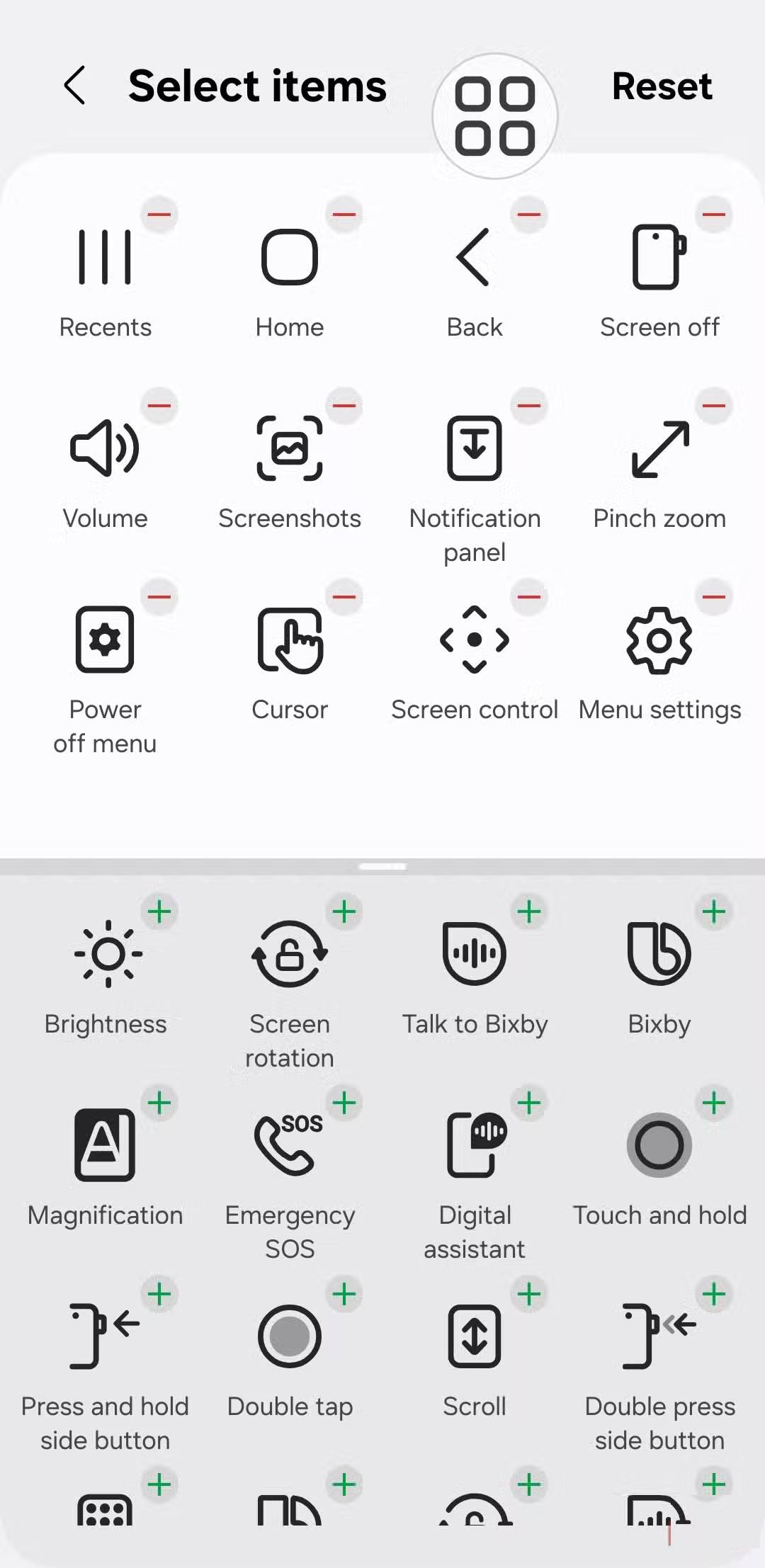Tap the Touch and hold icon
The height and width of the screenshot is (1568, 765).
click(659, 1144)
